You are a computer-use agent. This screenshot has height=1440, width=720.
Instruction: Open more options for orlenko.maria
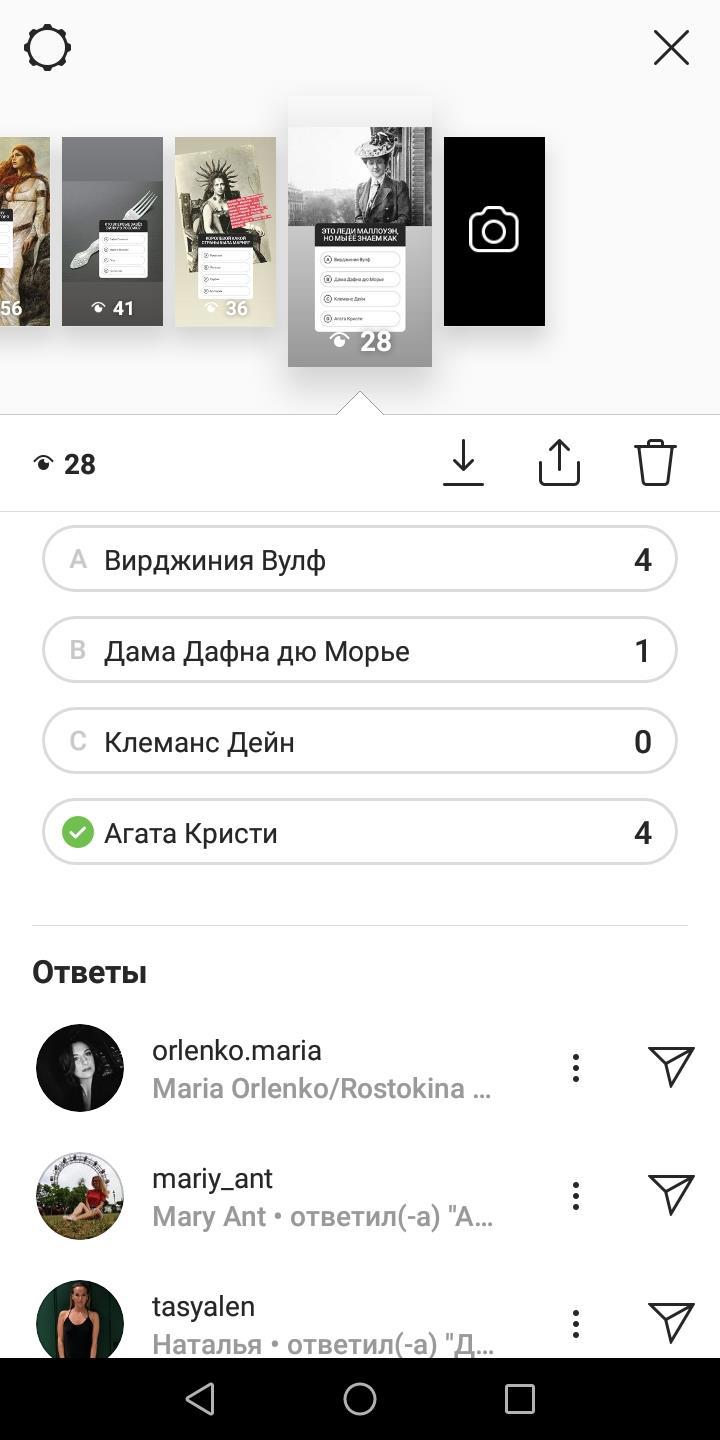(x=576, y=1068)
